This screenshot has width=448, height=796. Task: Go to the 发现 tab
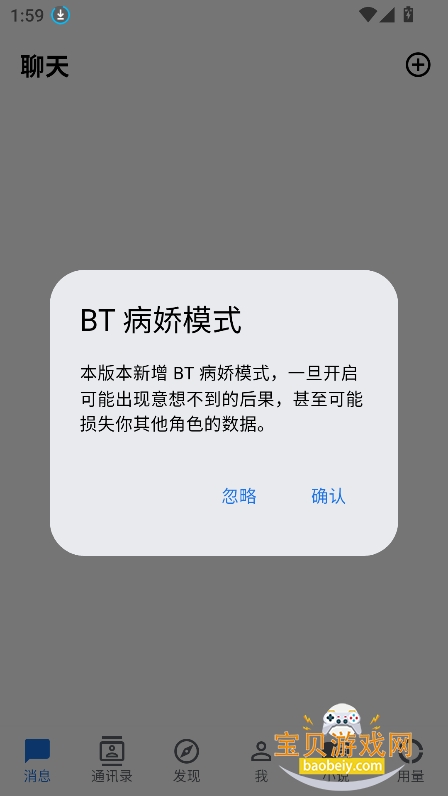point(186,760)
